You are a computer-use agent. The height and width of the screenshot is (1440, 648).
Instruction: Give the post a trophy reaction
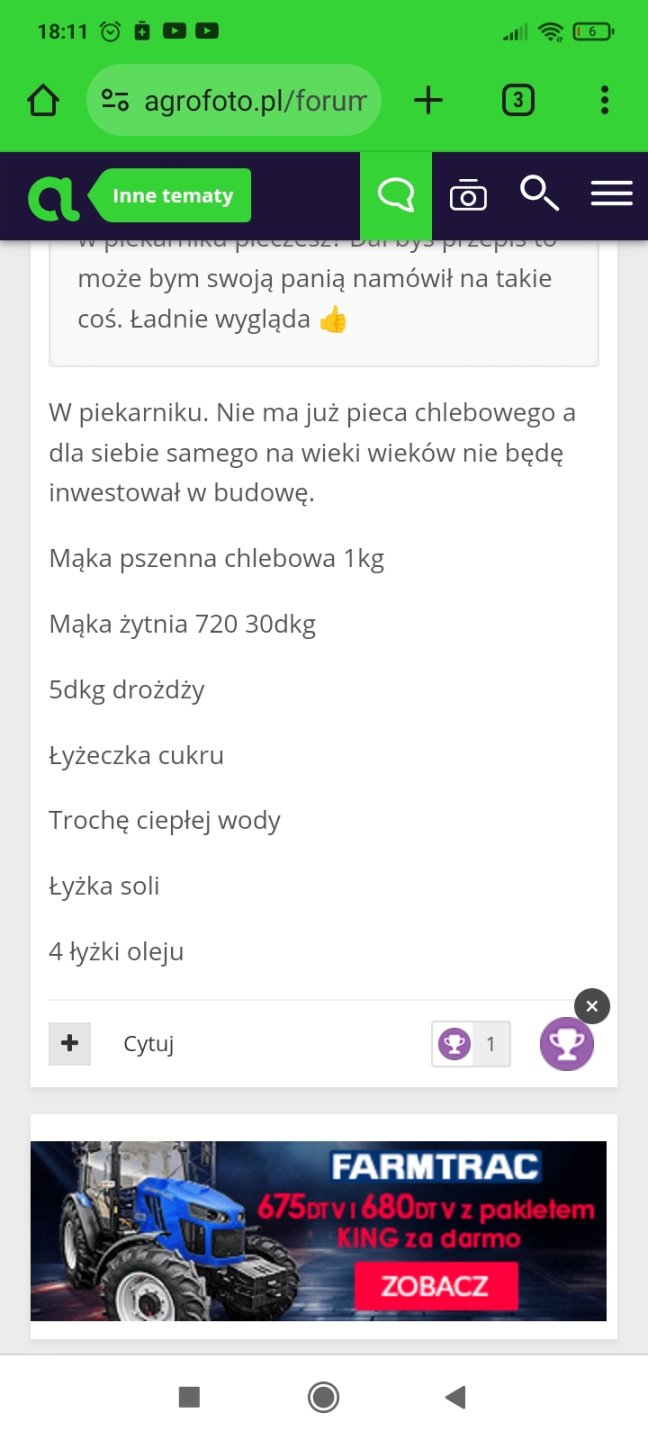point(567,1044)
